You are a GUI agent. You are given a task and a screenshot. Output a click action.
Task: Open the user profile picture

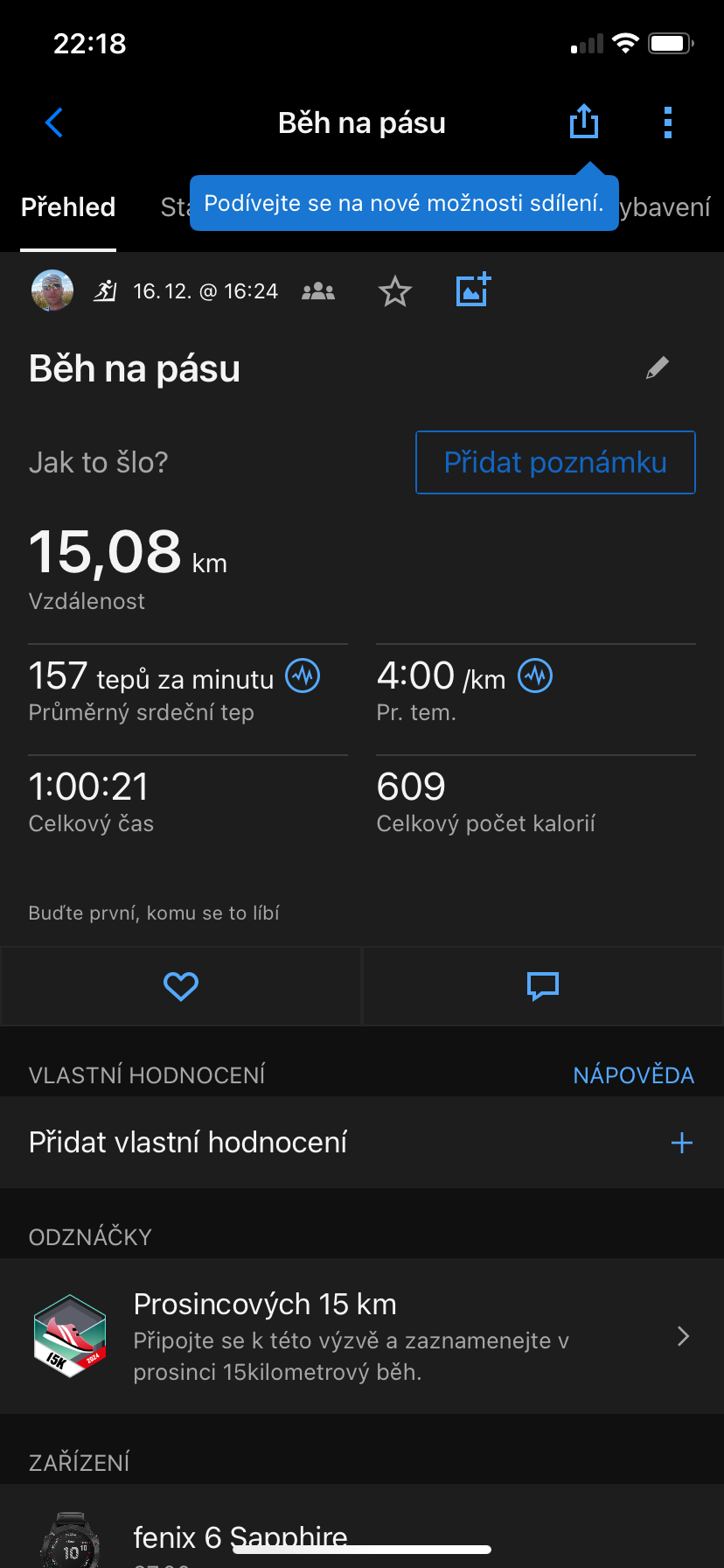pos(52,290)
